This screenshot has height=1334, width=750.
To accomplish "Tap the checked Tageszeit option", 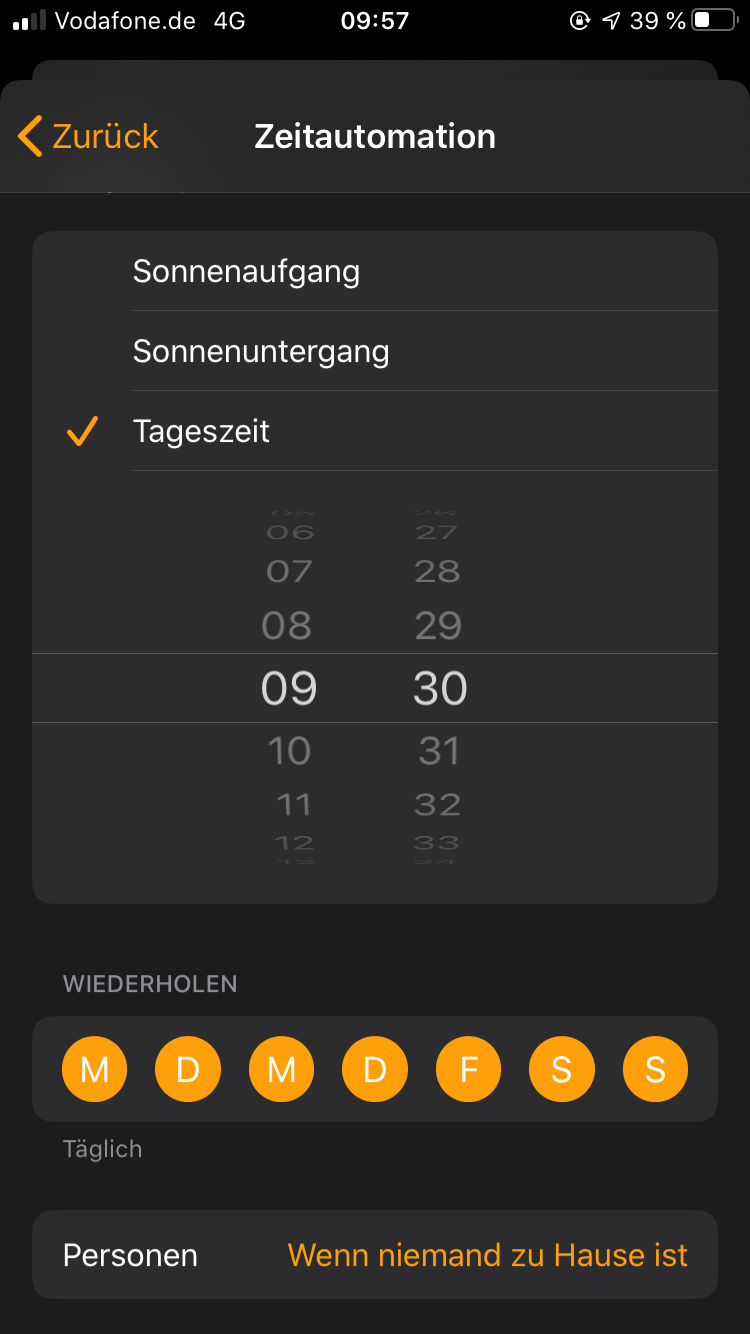I will tap(375, 432).
